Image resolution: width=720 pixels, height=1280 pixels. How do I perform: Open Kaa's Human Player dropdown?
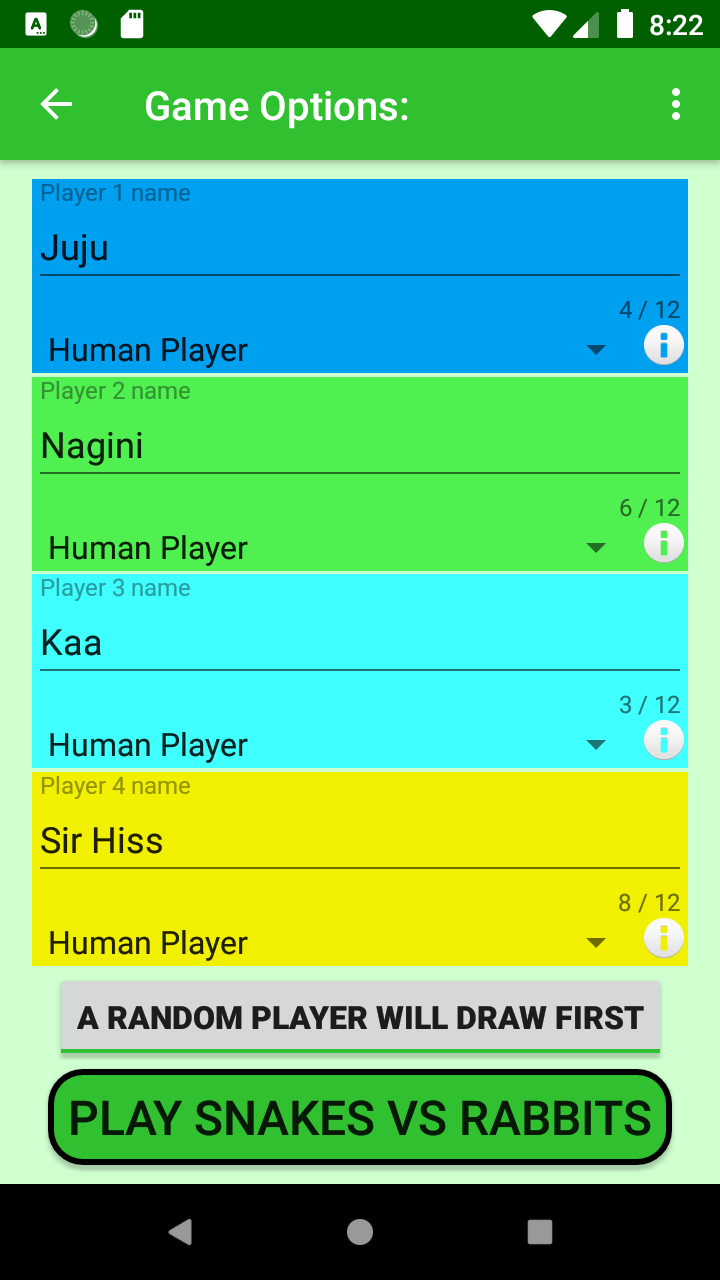click(320, 744)
